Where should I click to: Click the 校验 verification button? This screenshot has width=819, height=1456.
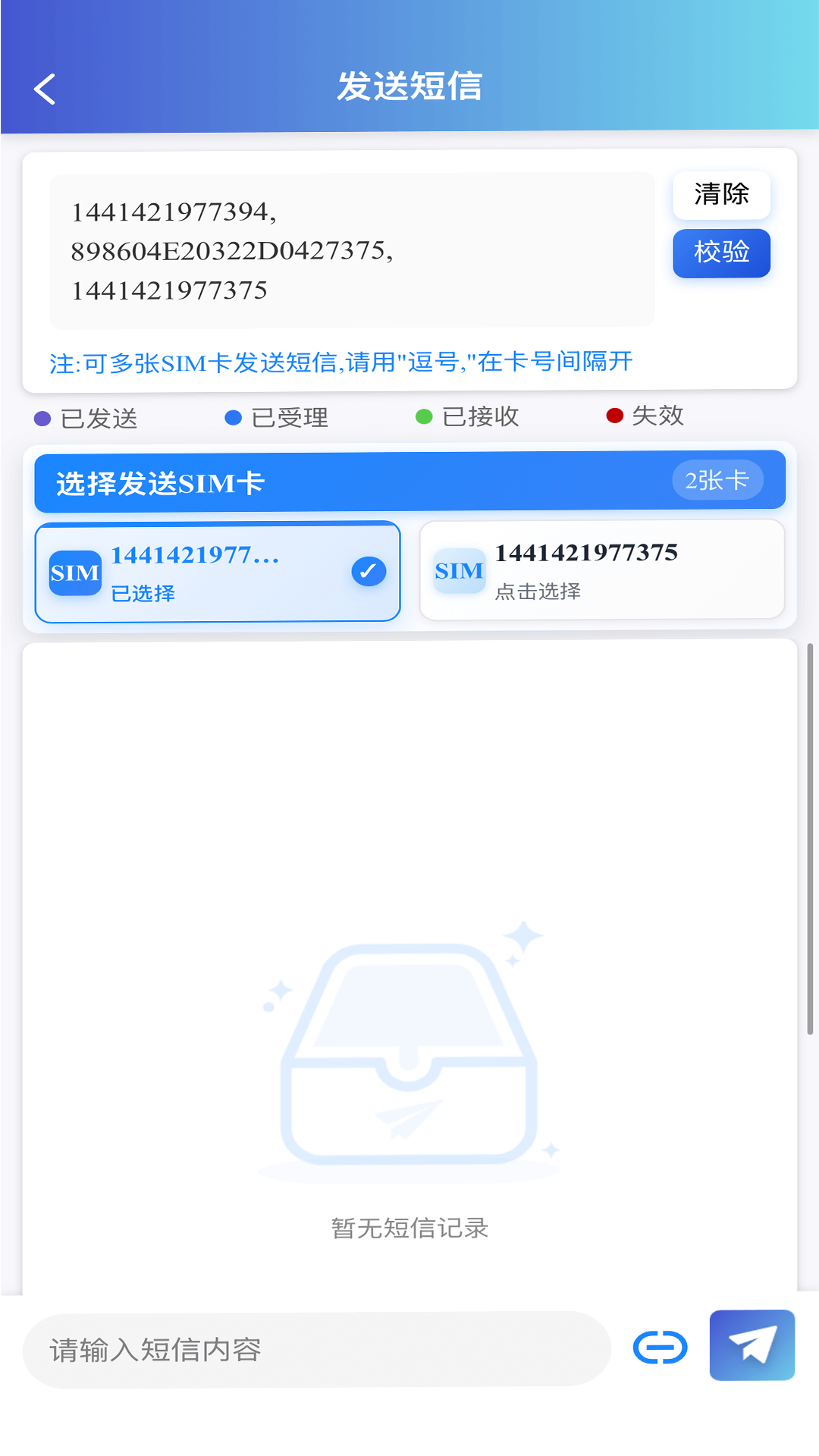click(x=720, y=253)
